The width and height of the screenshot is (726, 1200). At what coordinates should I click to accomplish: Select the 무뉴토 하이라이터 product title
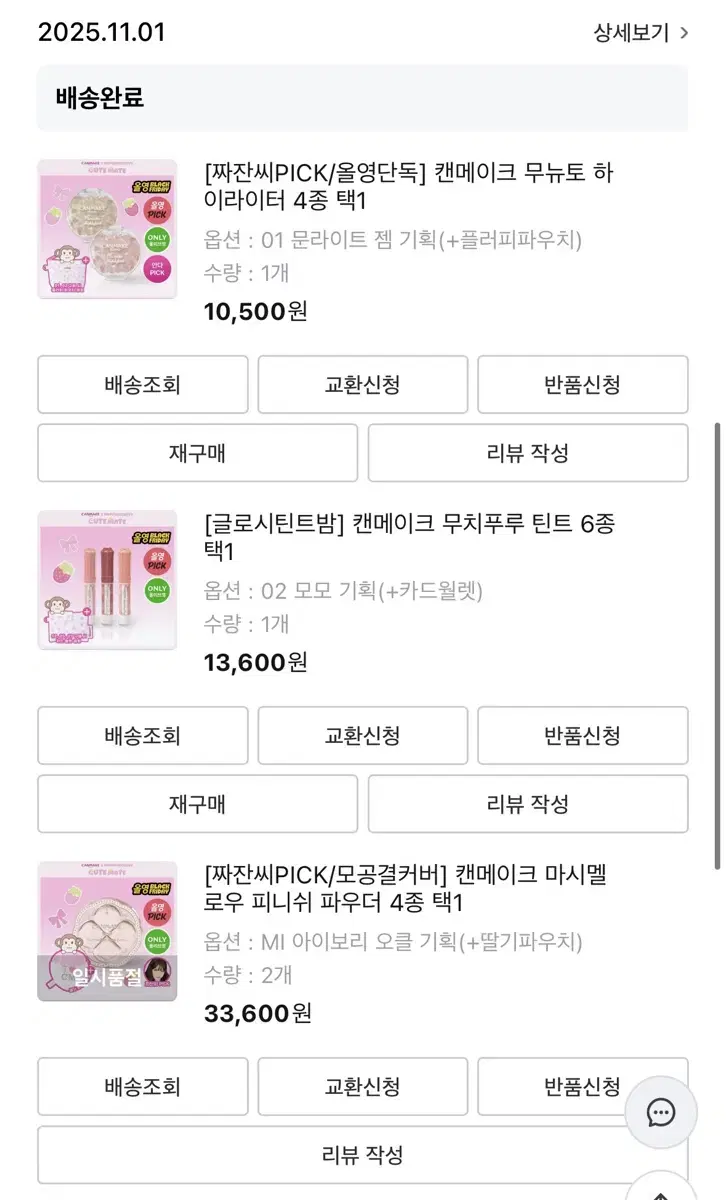click(410, 185)
